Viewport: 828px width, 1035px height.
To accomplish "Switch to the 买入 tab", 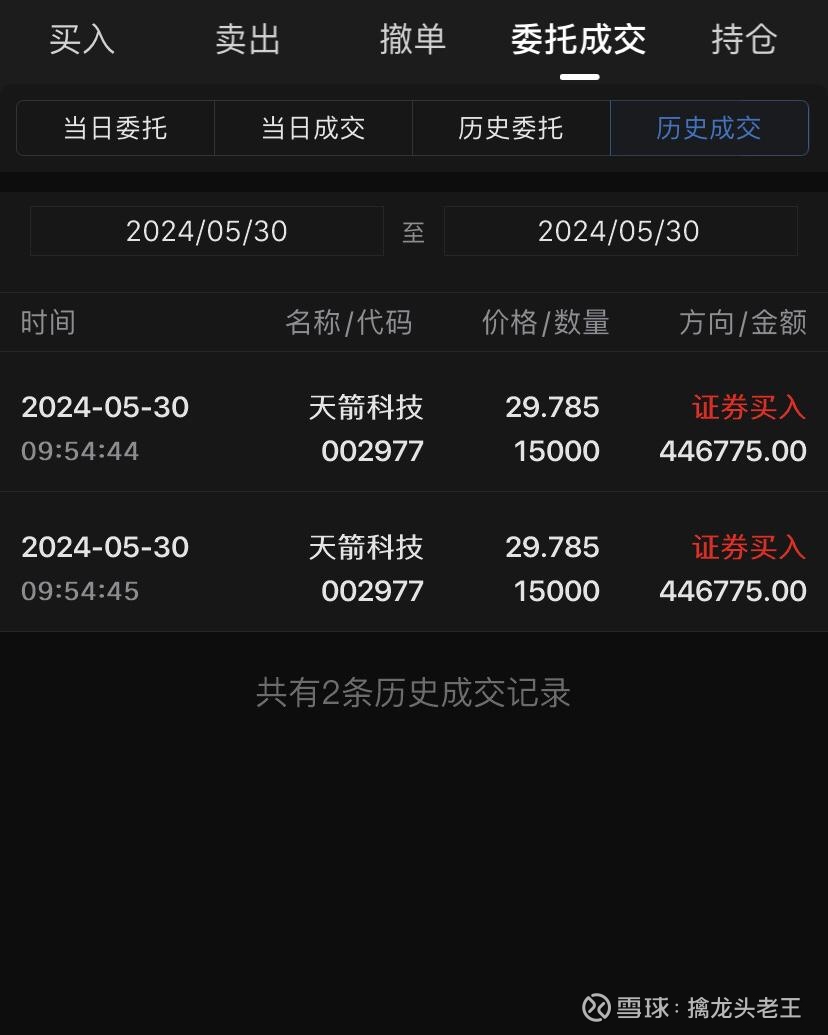I will [x=80, y=40].
